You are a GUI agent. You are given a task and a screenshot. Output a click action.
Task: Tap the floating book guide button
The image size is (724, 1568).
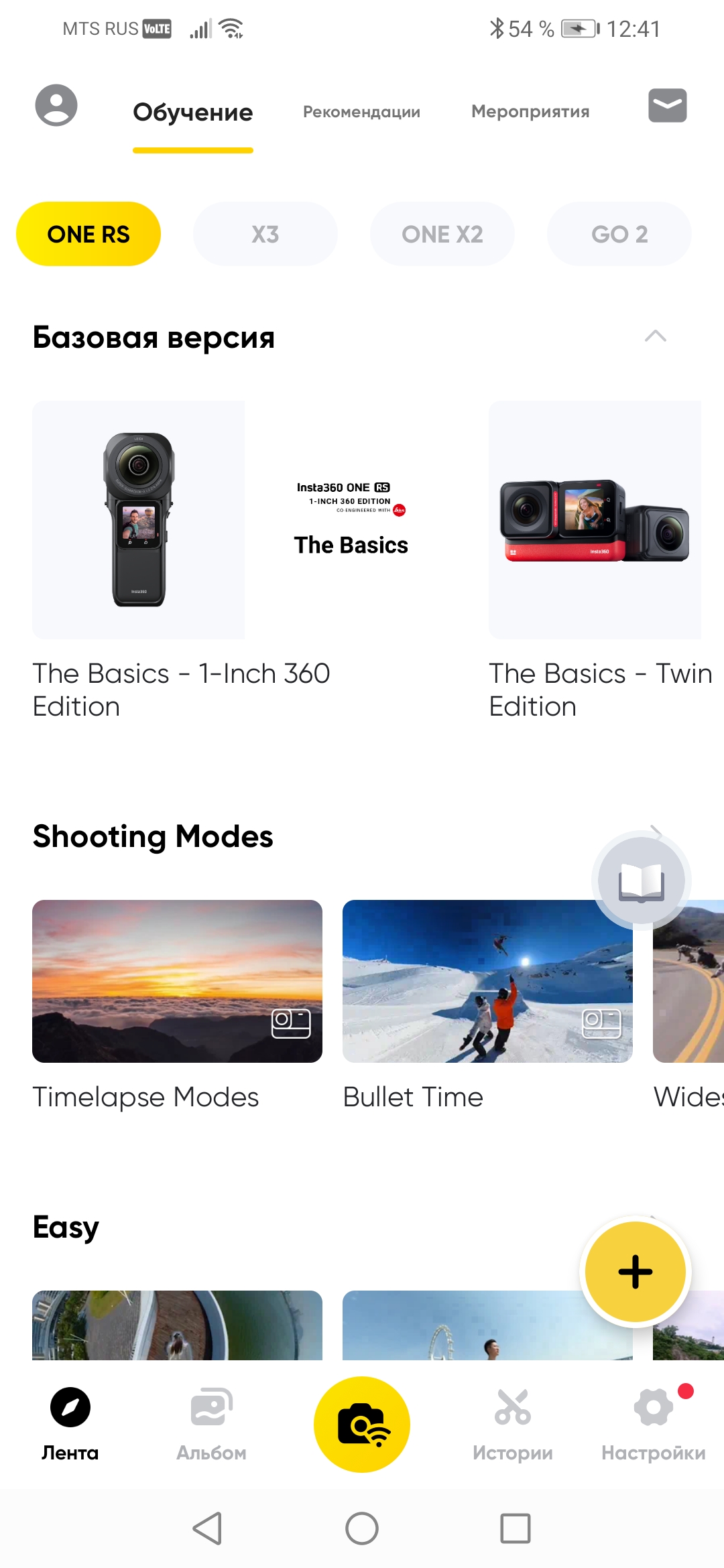pyautogui.click(x=642, y=880)
